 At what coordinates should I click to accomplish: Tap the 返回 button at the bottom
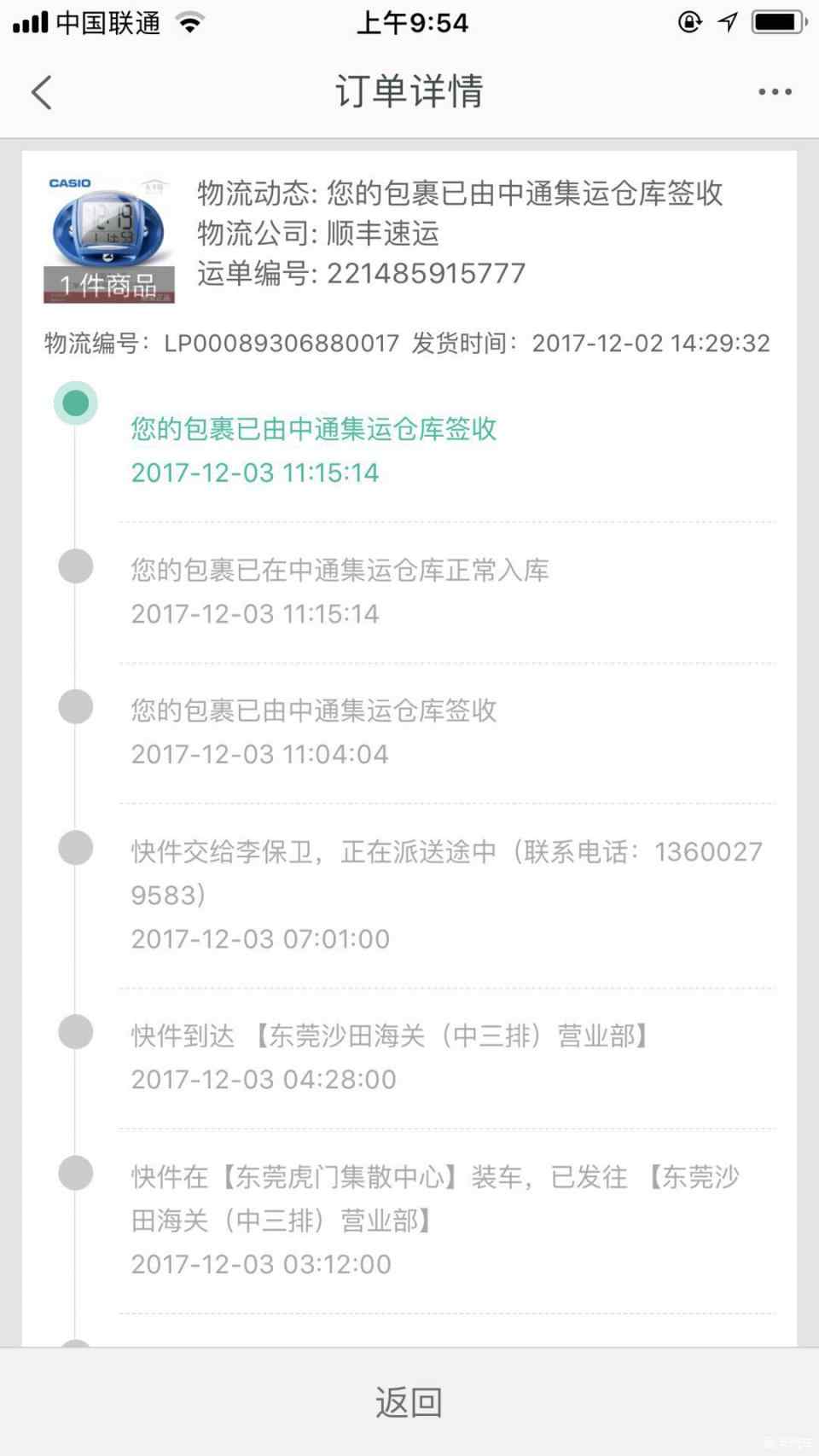click(x=409, y=1399)
